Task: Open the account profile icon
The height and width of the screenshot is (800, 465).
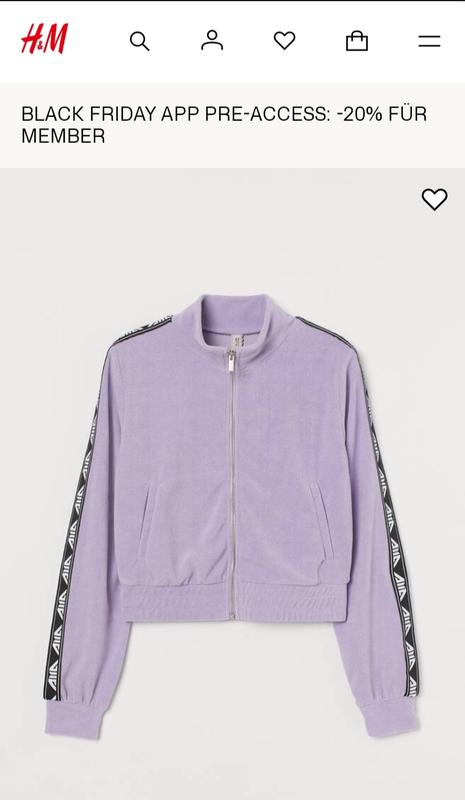Action: pyautogui.click(x=212, y=40)
